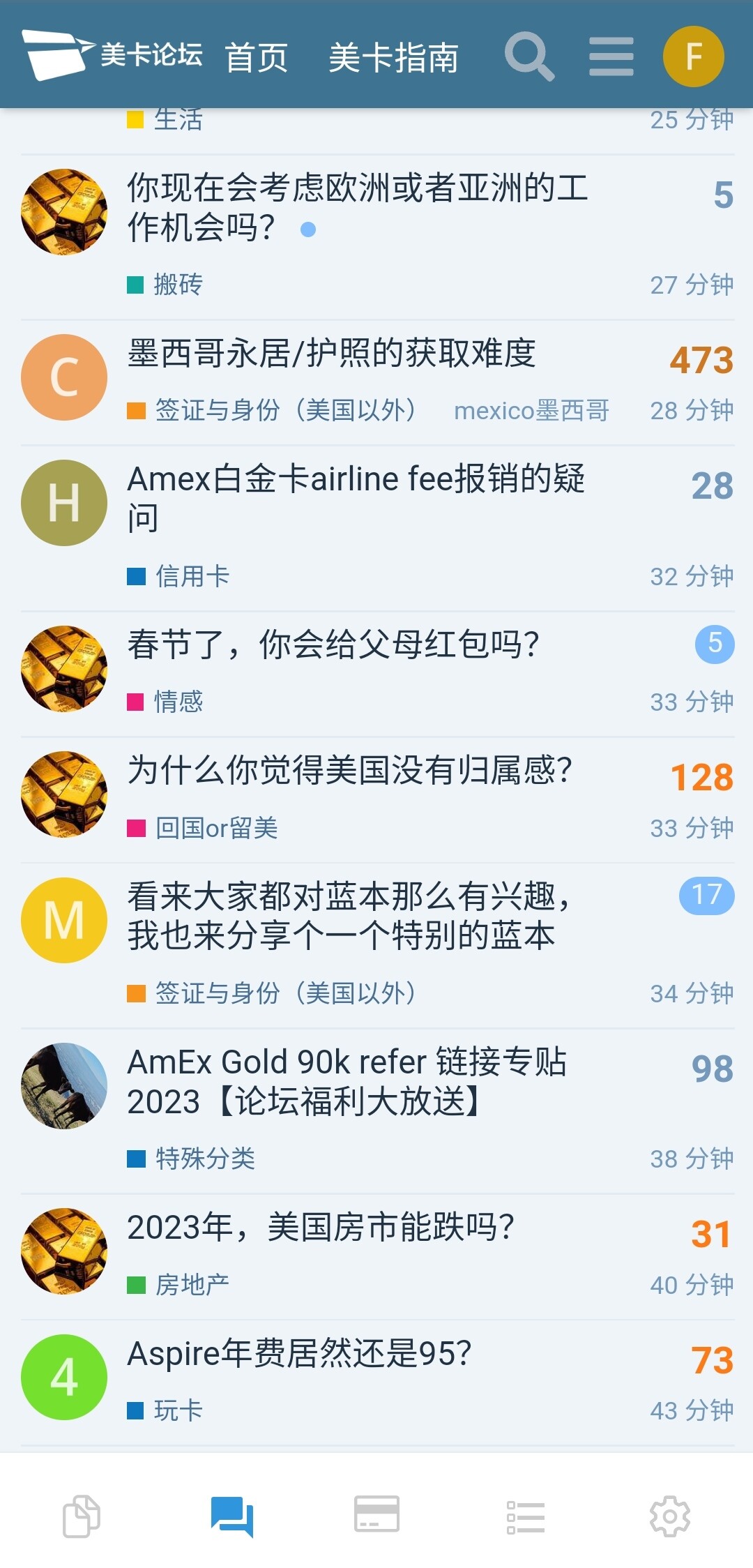This screenshot has height=1568, width=753.
Task: Open the hamburger menu
Action: pos(611,56)
